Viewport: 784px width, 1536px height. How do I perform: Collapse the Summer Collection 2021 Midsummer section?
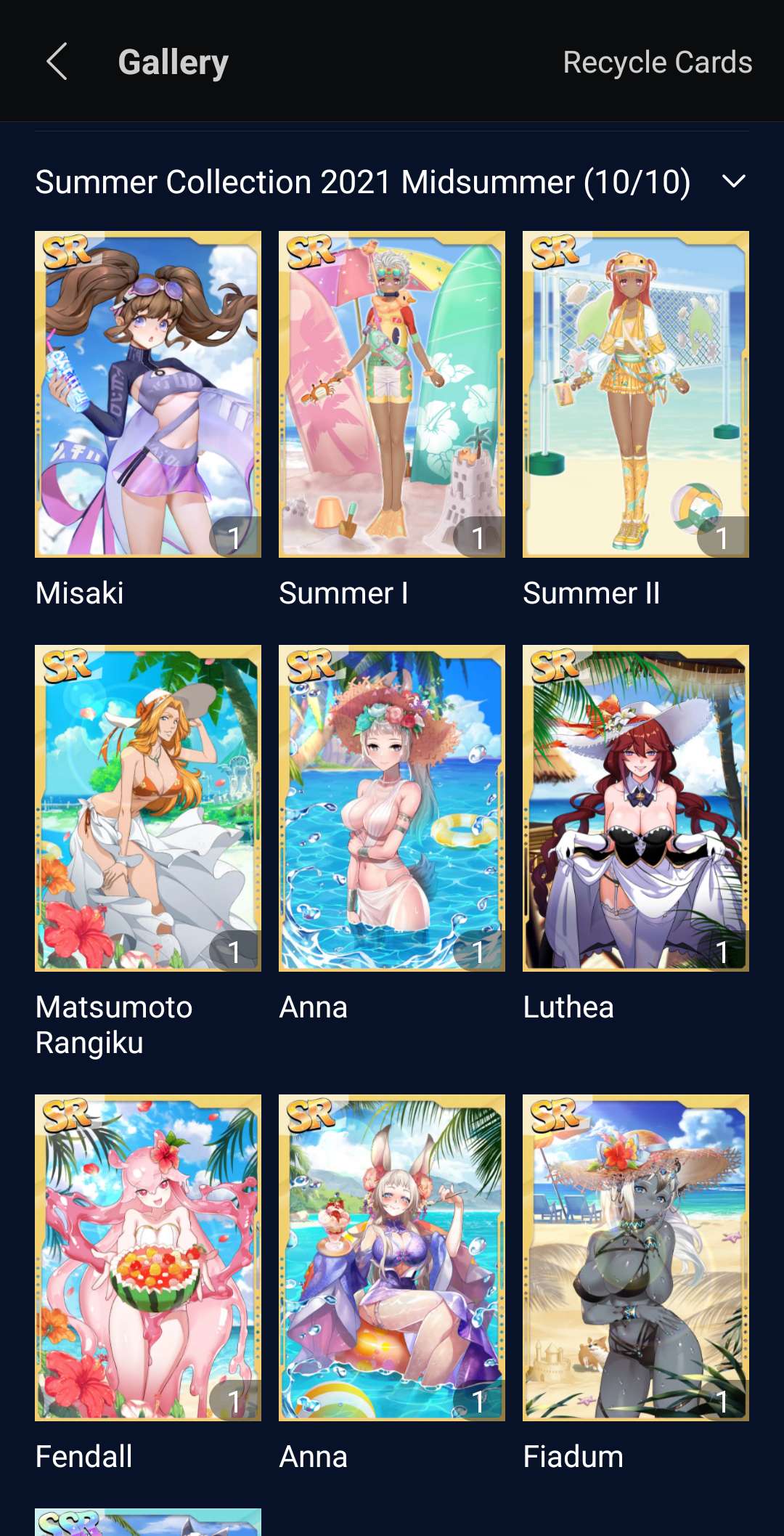pyautogui.click(x=734, y=182)
